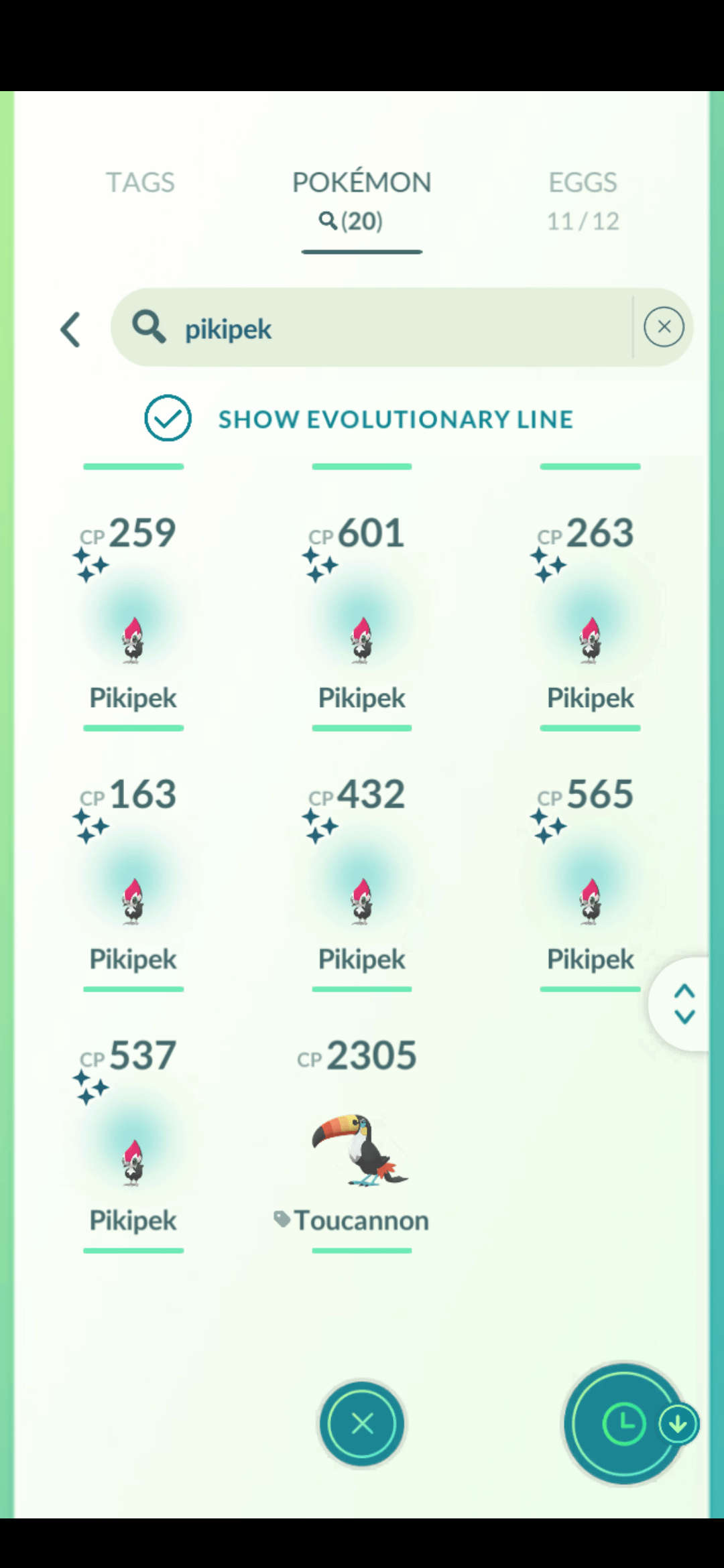Go back using the arrow beside search

pos(70,329)
